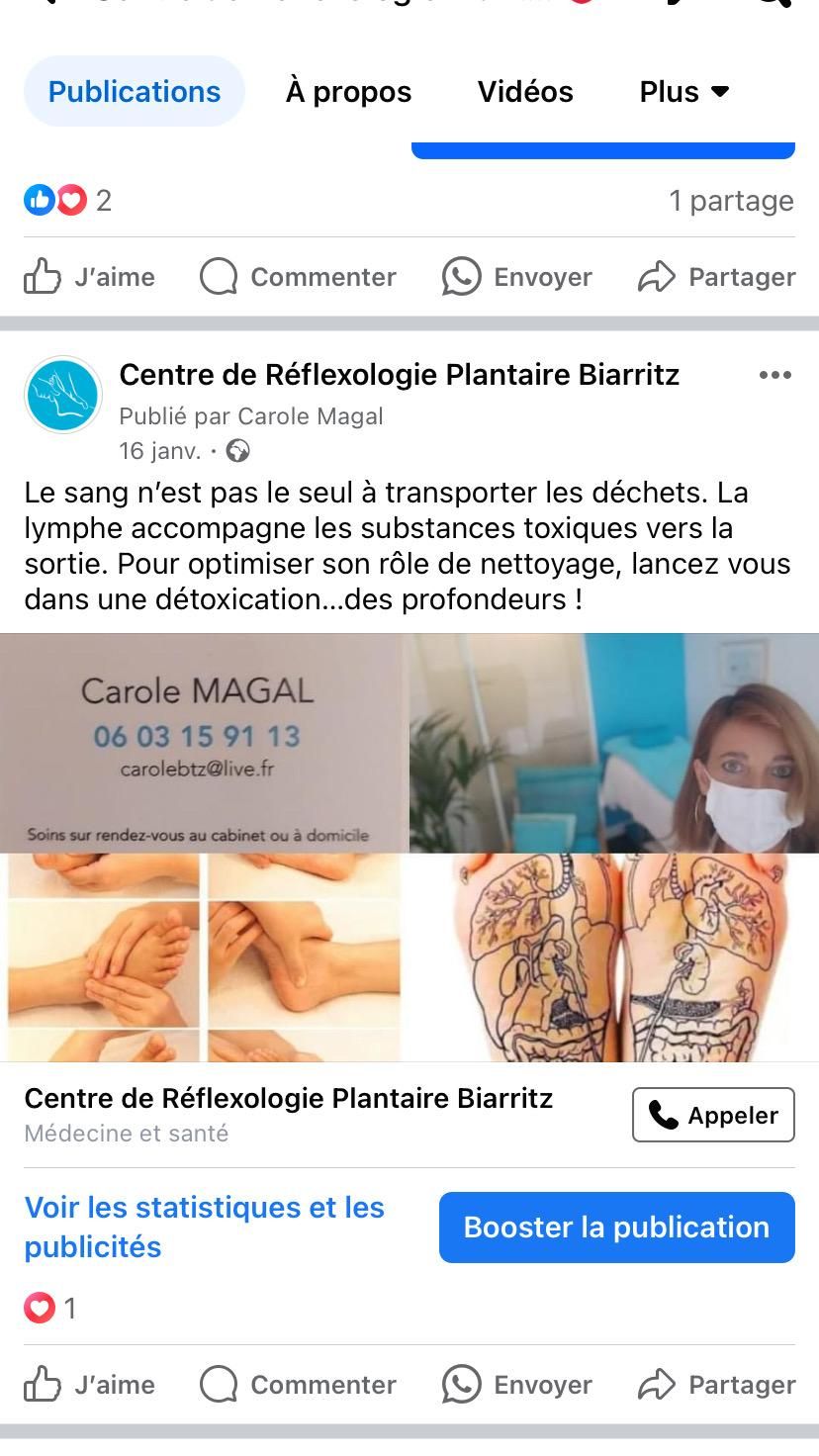Click Voir les statistiques et les publicités link
Image resolution: width=819 pixels, height=1456 pixels.
[x=204, y=1227]
